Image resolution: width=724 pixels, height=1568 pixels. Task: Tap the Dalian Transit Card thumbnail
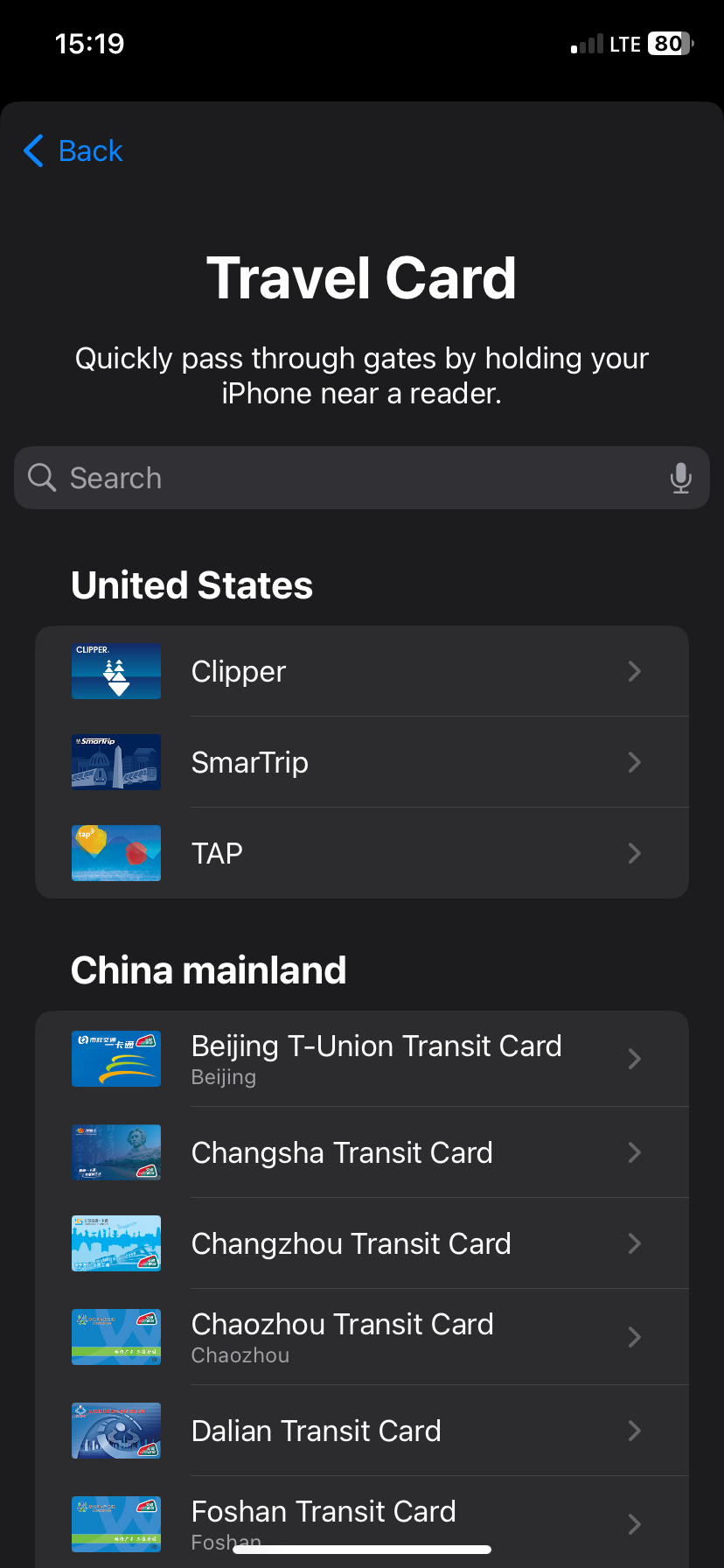tap(115, 1431)
